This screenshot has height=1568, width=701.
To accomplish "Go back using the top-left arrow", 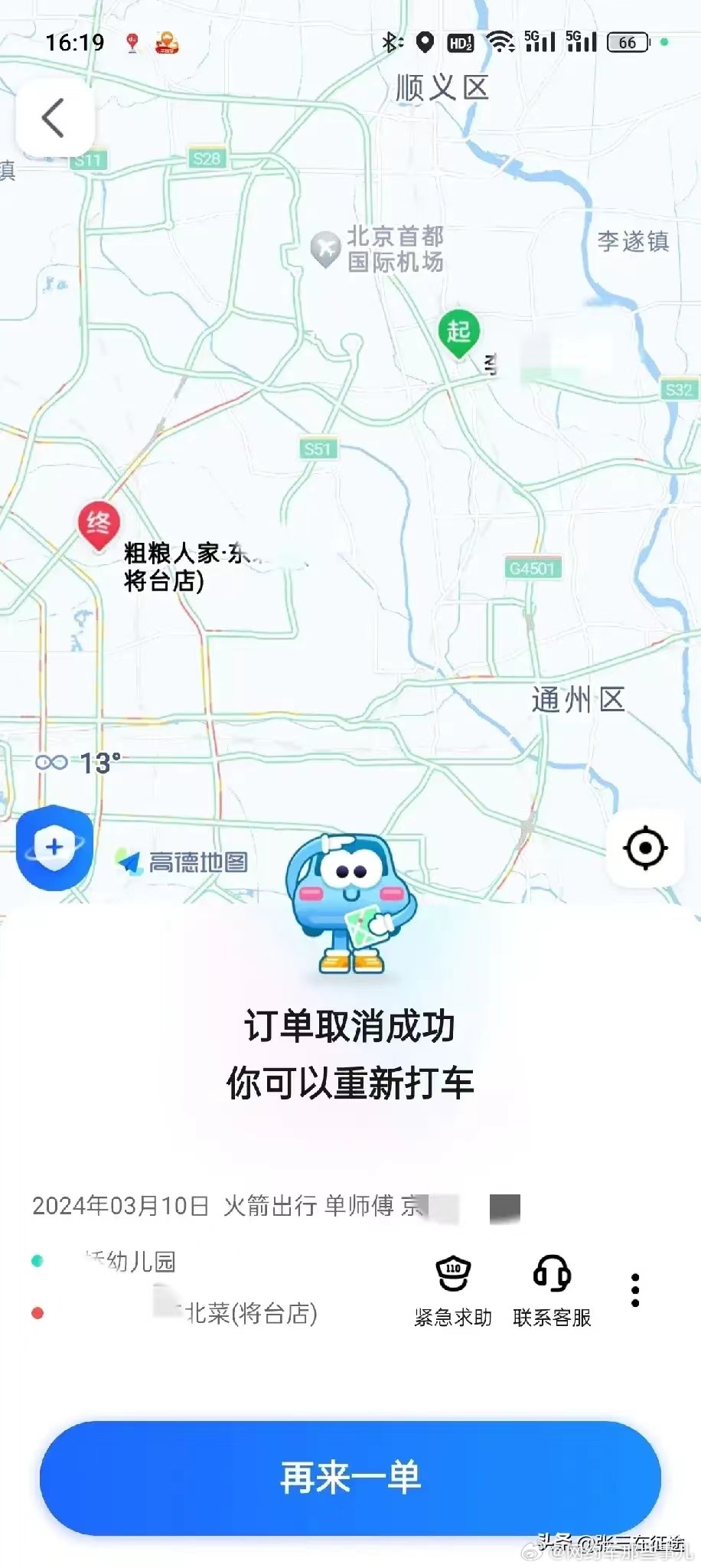I will tap(54, 119).
